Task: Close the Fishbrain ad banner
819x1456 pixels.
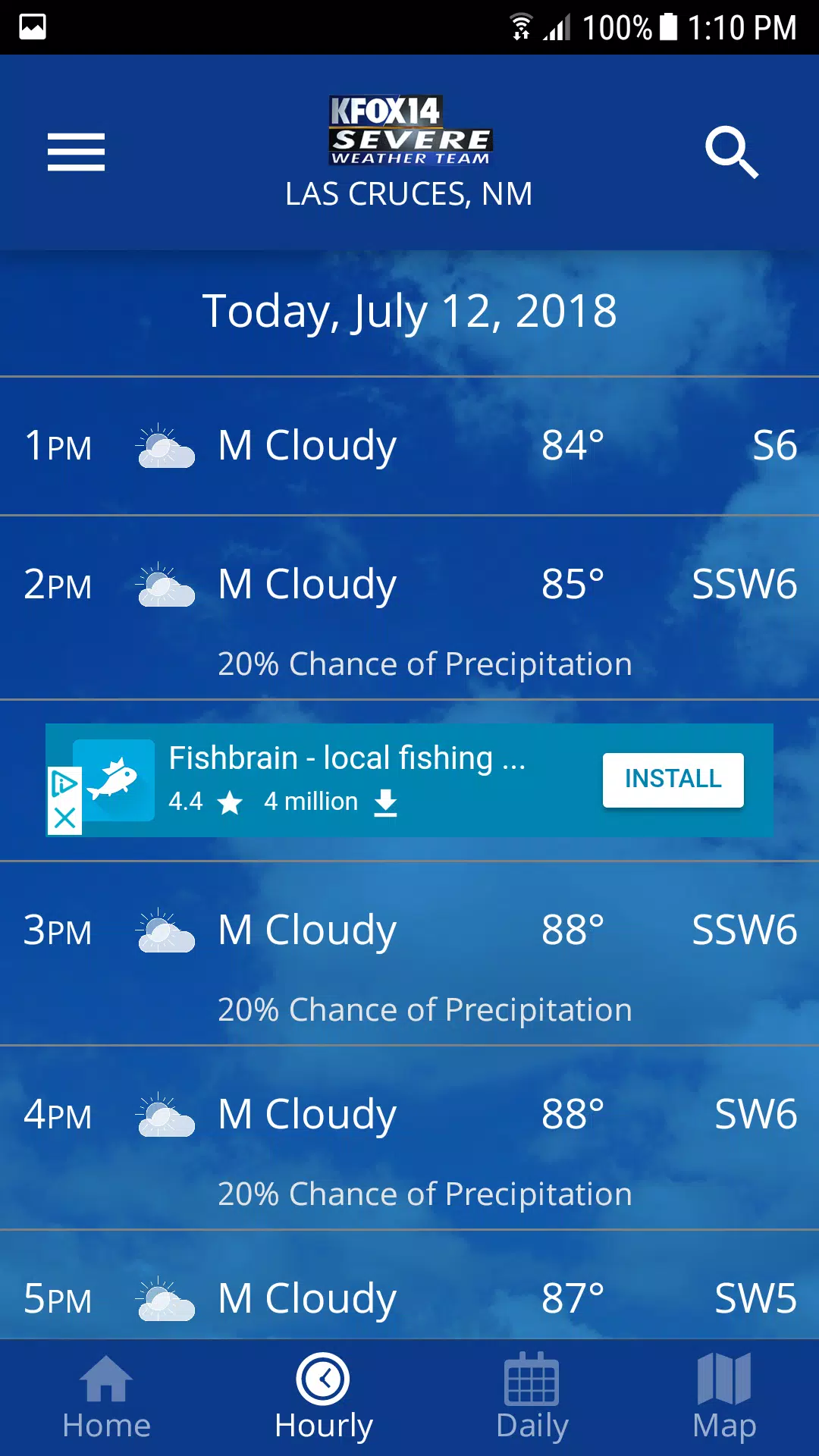Action: click(x=65, y=818)
